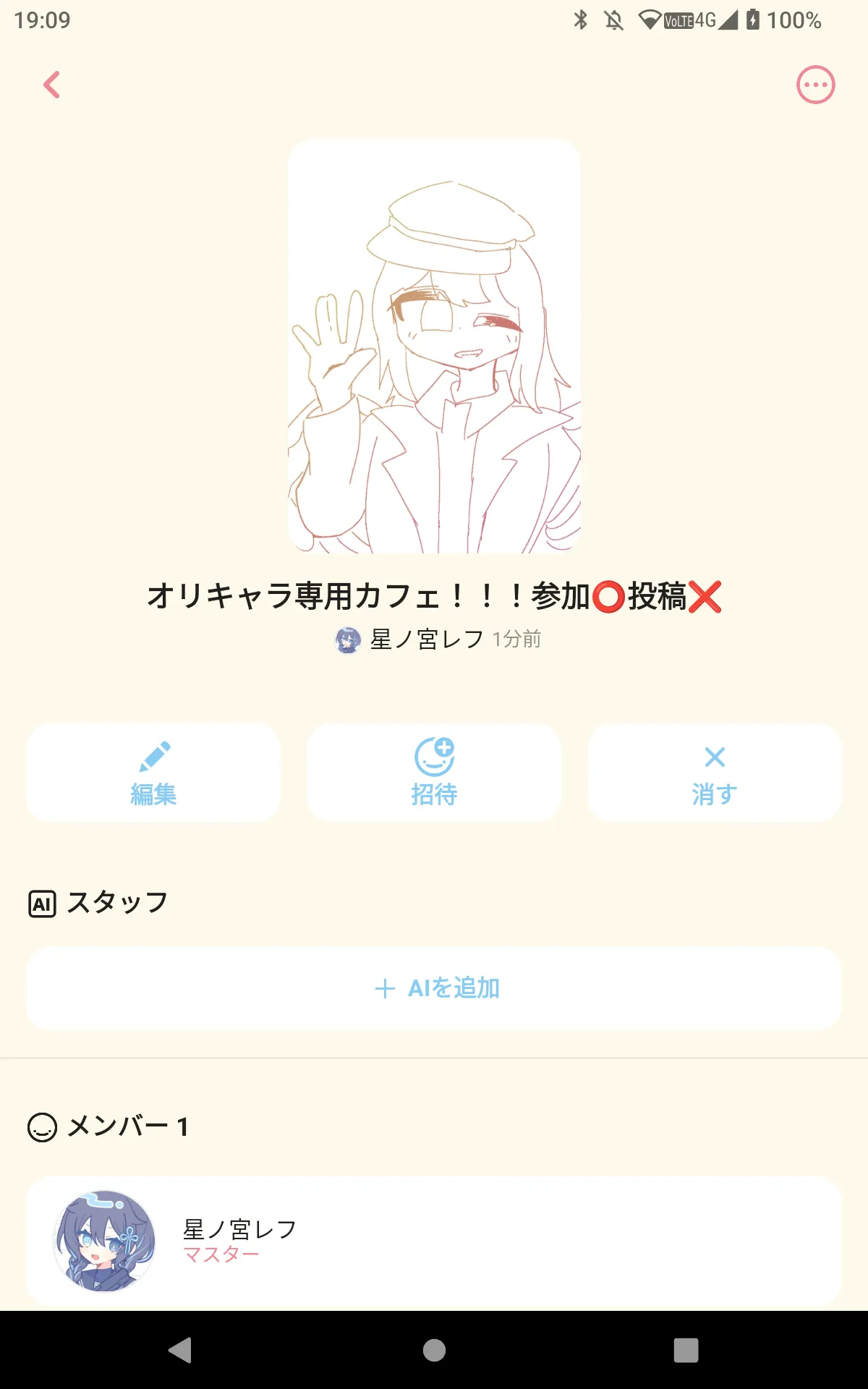Delete the café with 消す
Screen dimensions: 868x1389
point(714,773)
